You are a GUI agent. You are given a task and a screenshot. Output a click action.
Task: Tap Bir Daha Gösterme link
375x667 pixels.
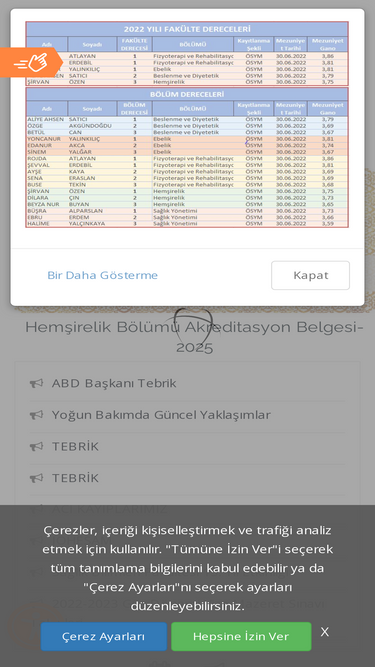[x=102, y=275]
